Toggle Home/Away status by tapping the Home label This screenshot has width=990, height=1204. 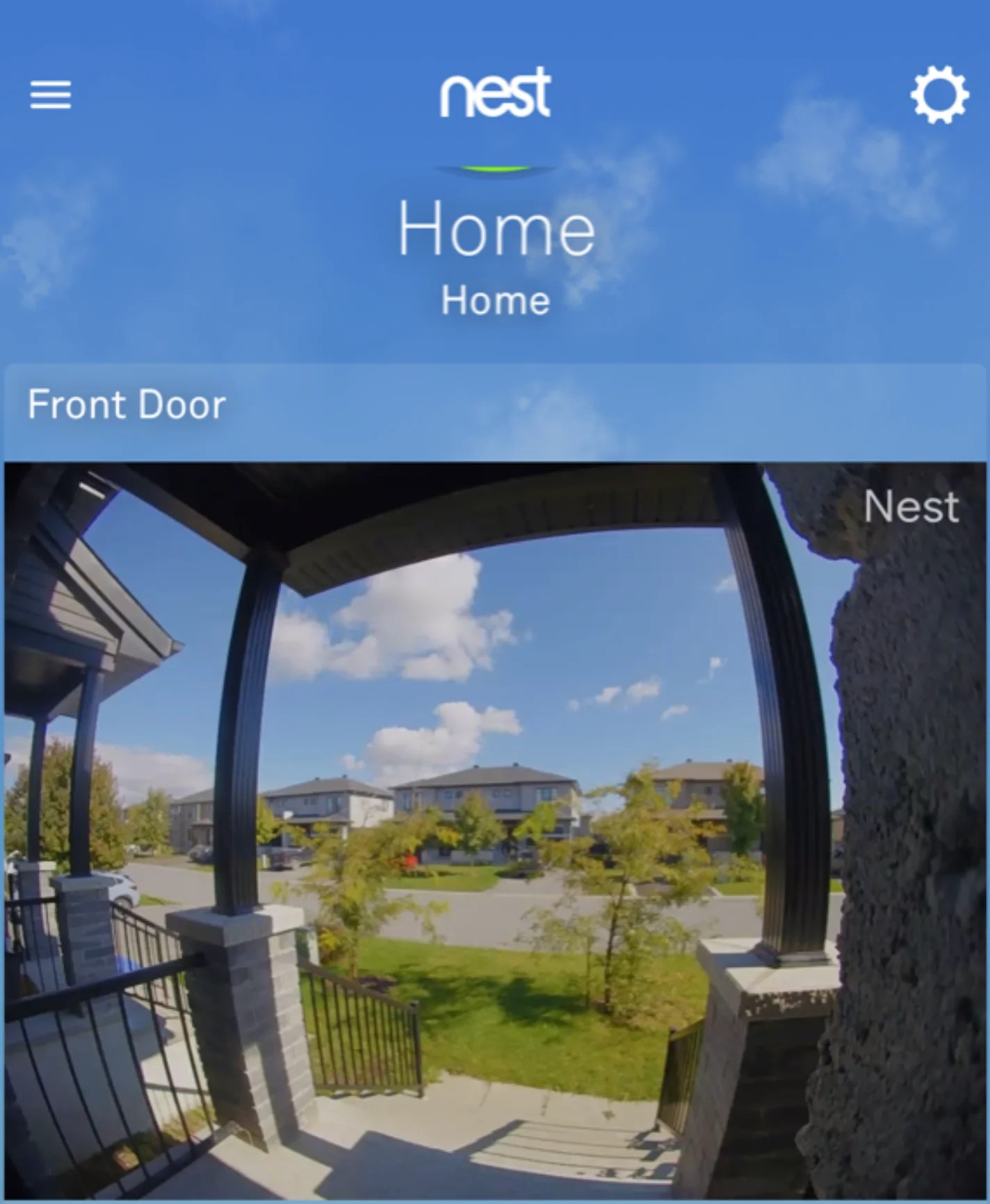pos(495,230)
